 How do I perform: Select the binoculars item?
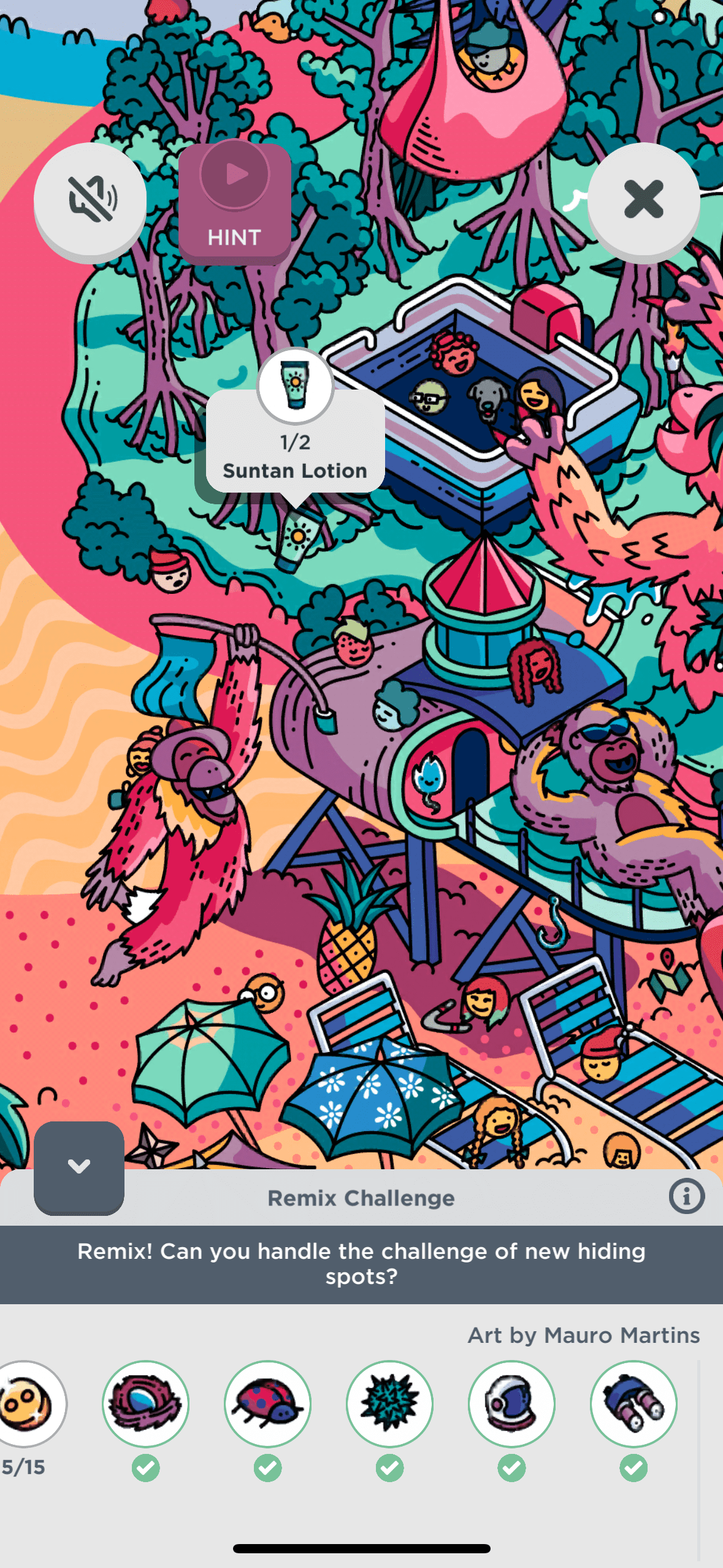click(633, 1404)
